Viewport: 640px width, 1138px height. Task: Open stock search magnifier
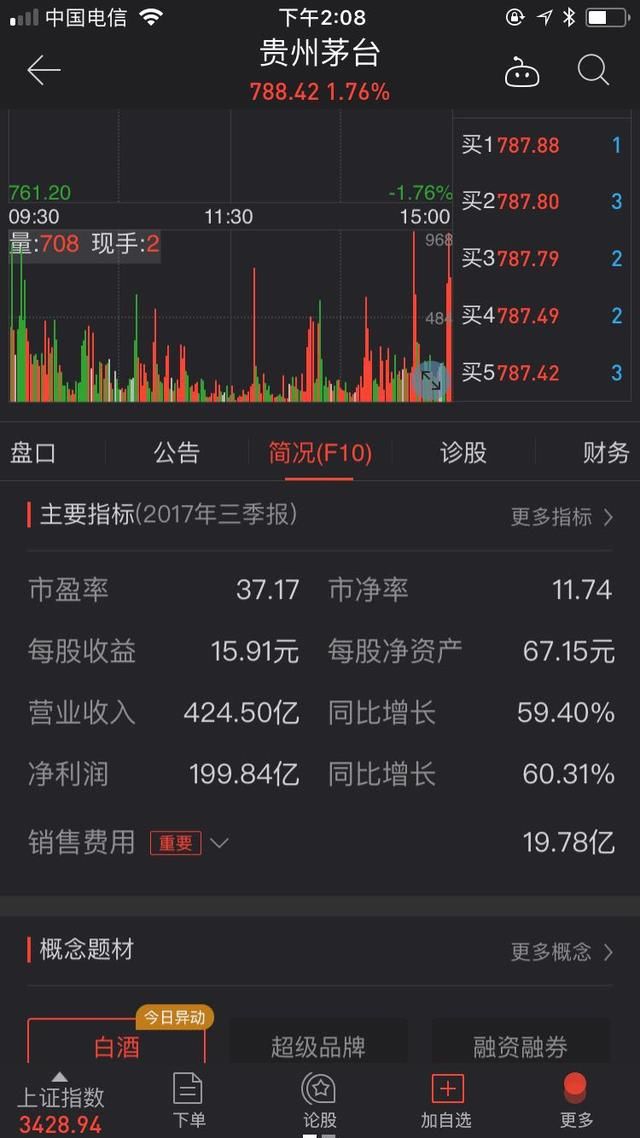point(593,70)
